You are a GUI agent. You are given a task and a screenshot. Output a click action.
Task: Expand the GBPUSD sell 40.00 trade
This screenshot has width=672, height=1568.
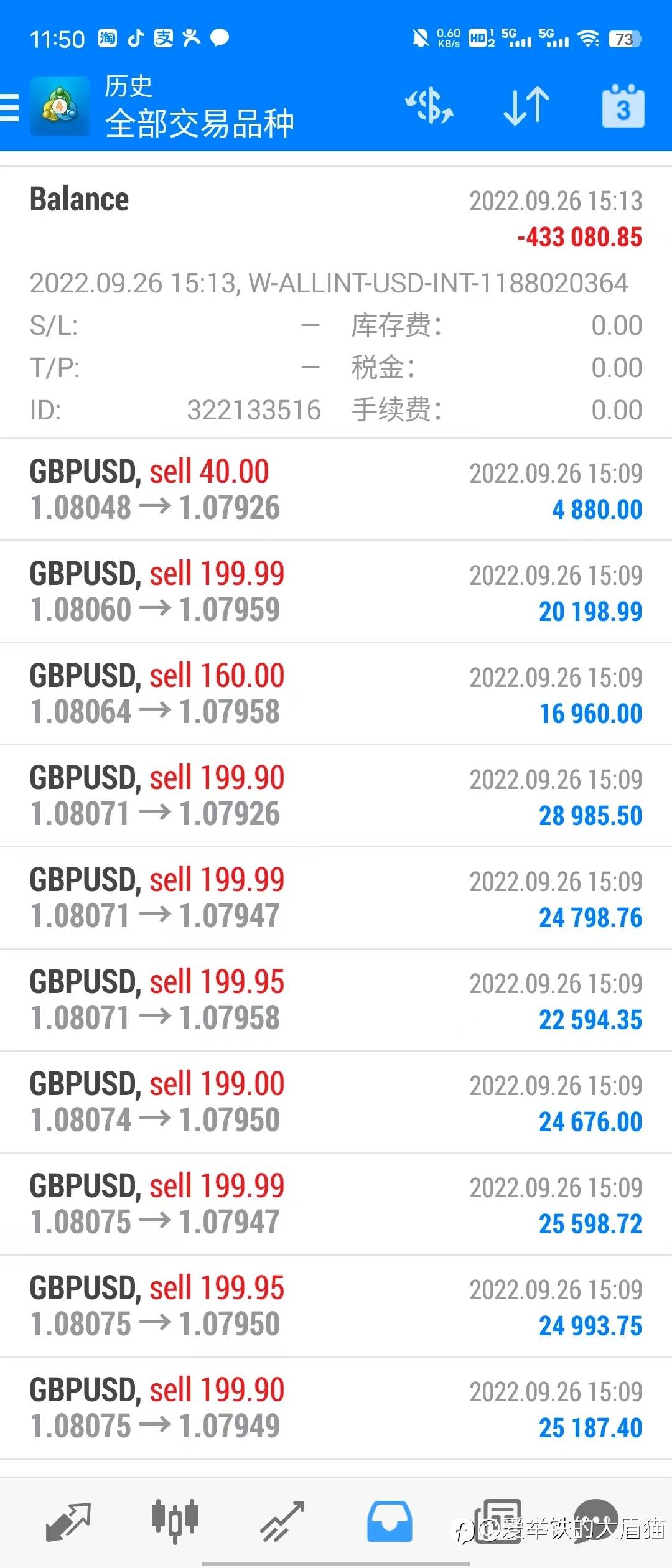pos(336,490)
